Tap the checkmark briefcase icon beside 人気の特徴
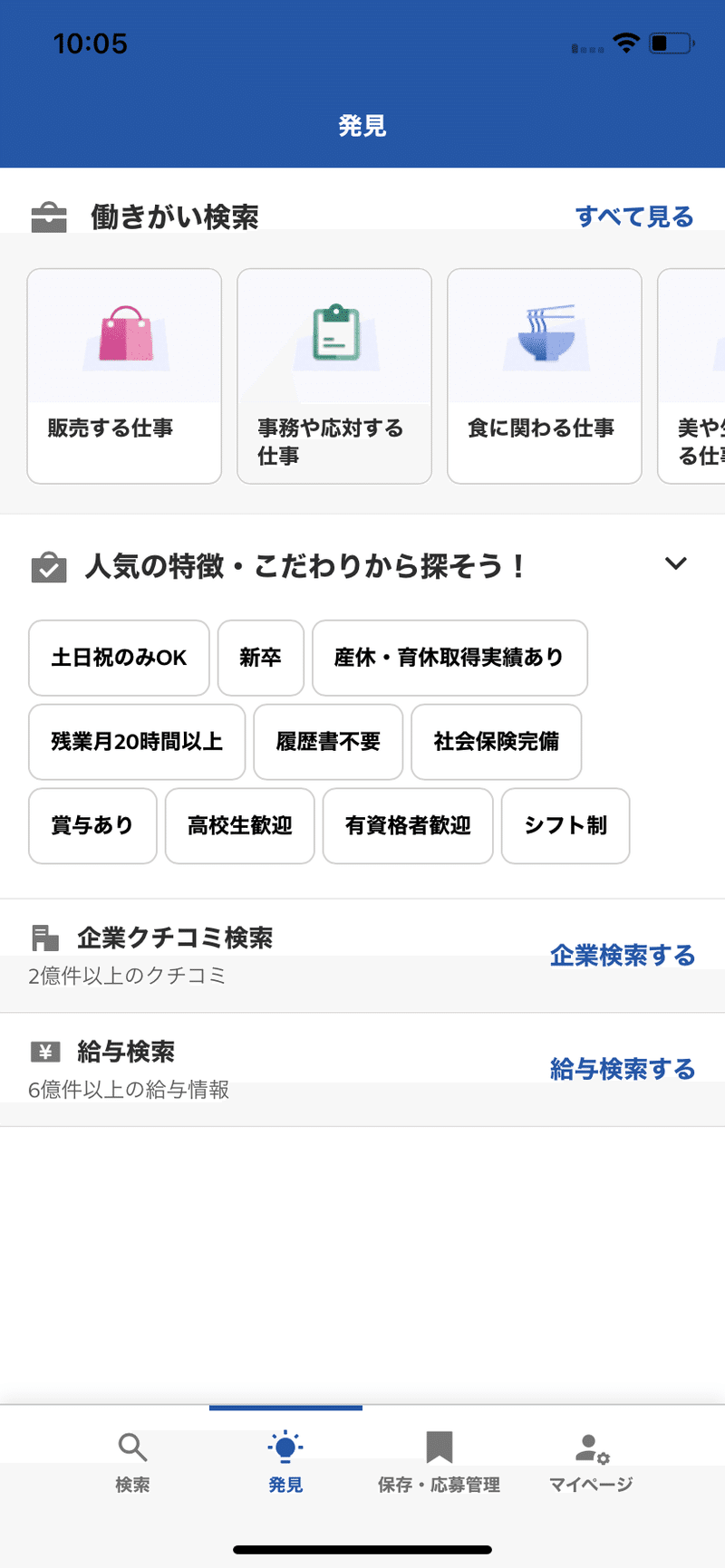Screen dimensions: 725x1568 click(49, 567)
